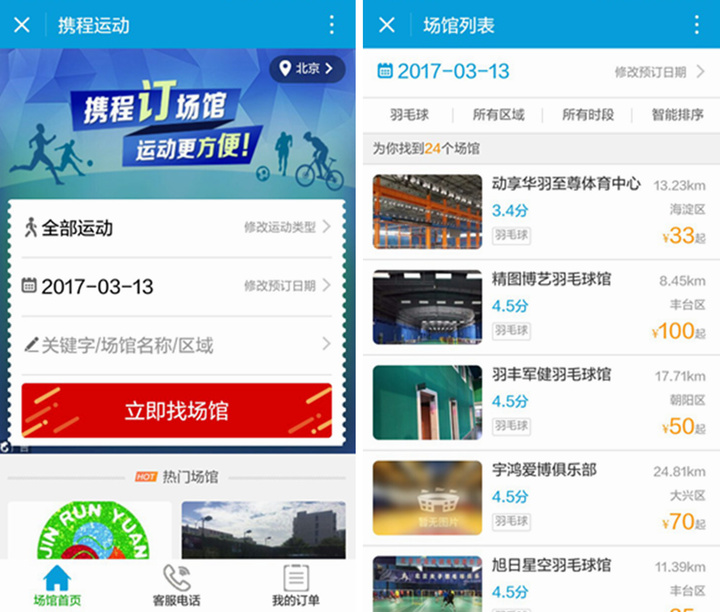720x612 pixels.
Task: Open the 所有时段 filter
Action: coord(588,114)
